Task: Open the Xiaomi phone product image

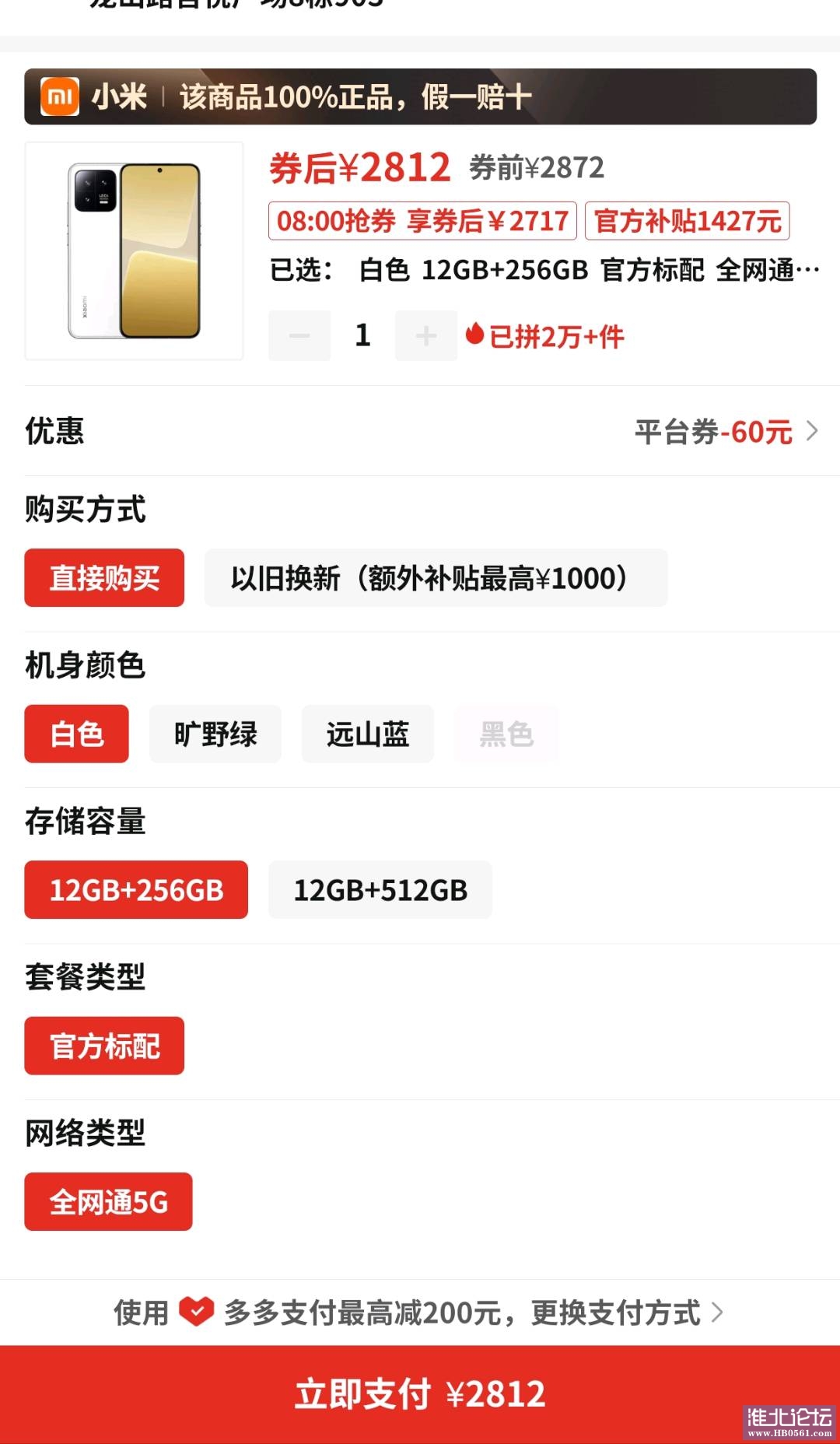Action: pos(134,251)
